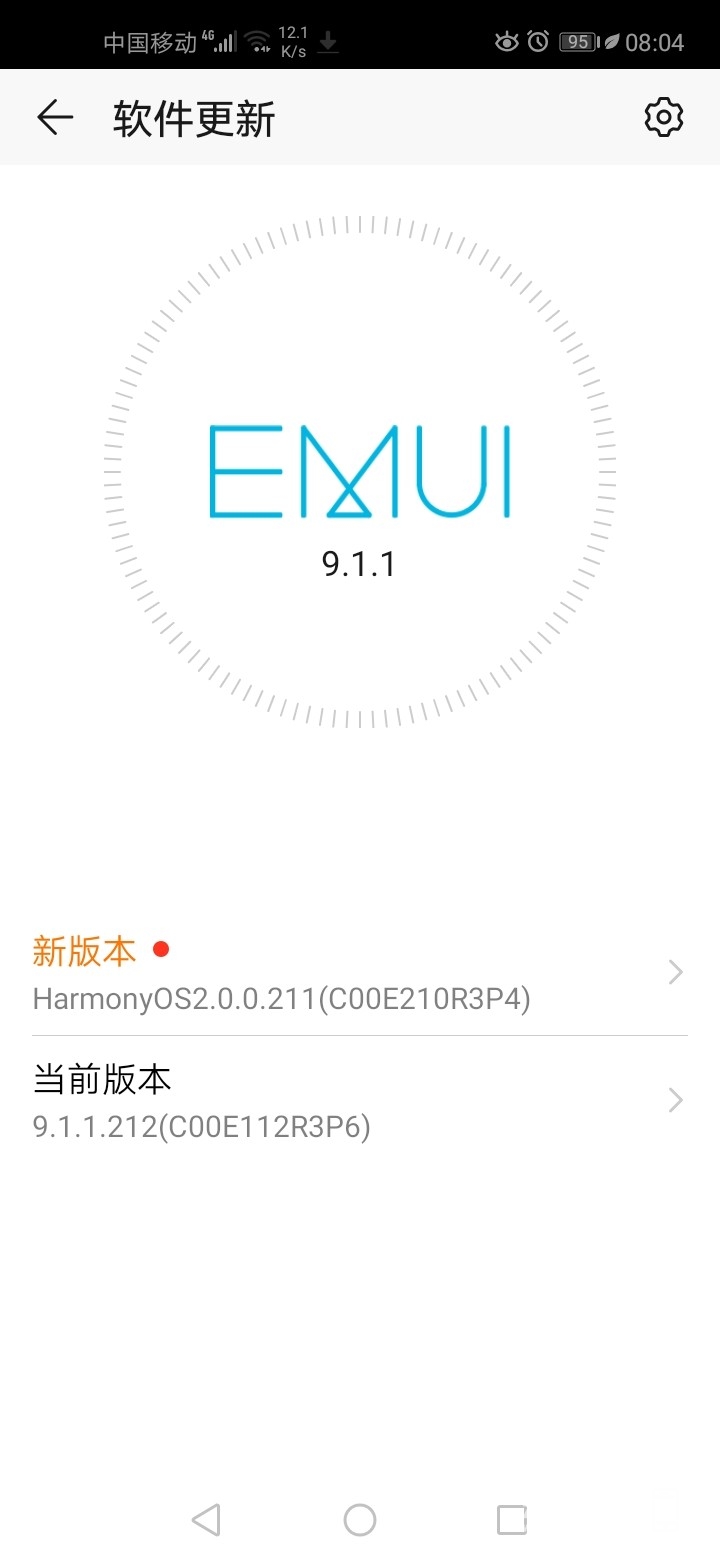This screenshot has width=720, height=1560.
Task: Open the 新版本 HarmonyOS2.0.0.211 update row
Action: [360, 972]
